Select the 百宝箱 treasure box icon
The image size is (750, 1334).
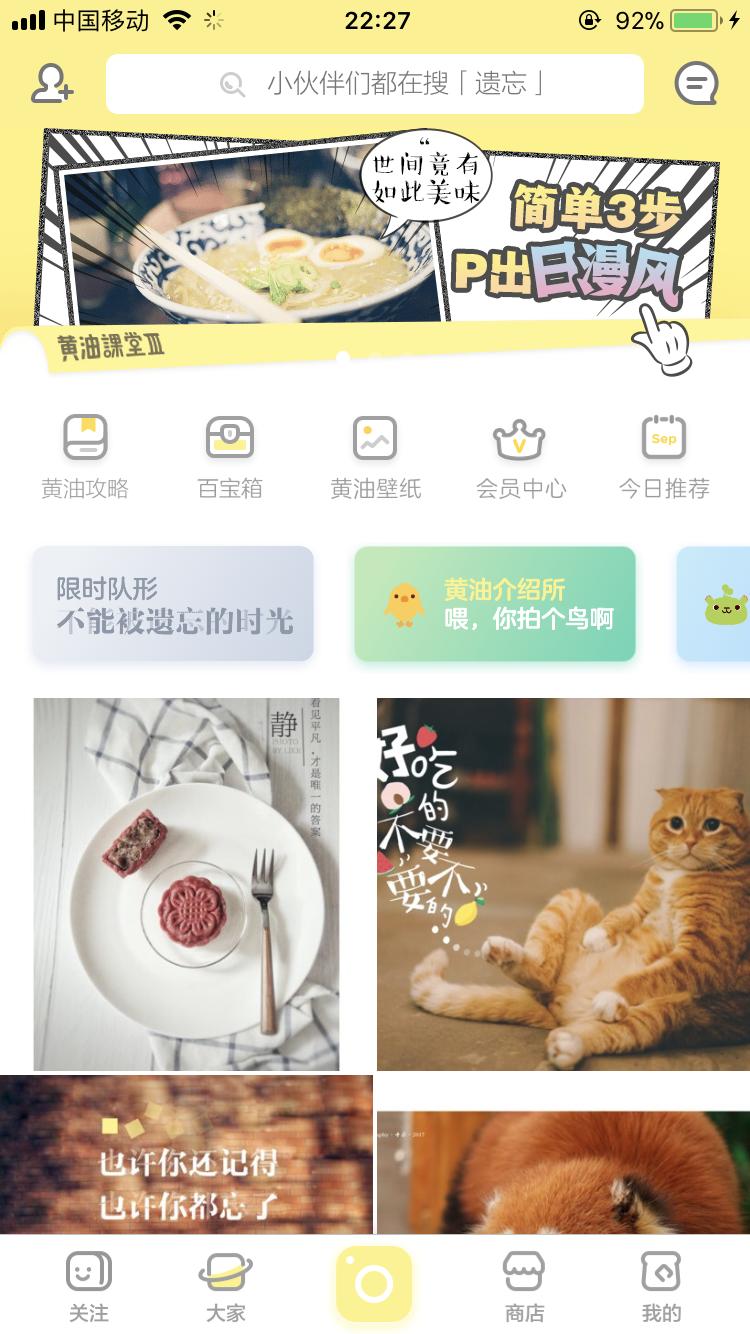point(229,452)
